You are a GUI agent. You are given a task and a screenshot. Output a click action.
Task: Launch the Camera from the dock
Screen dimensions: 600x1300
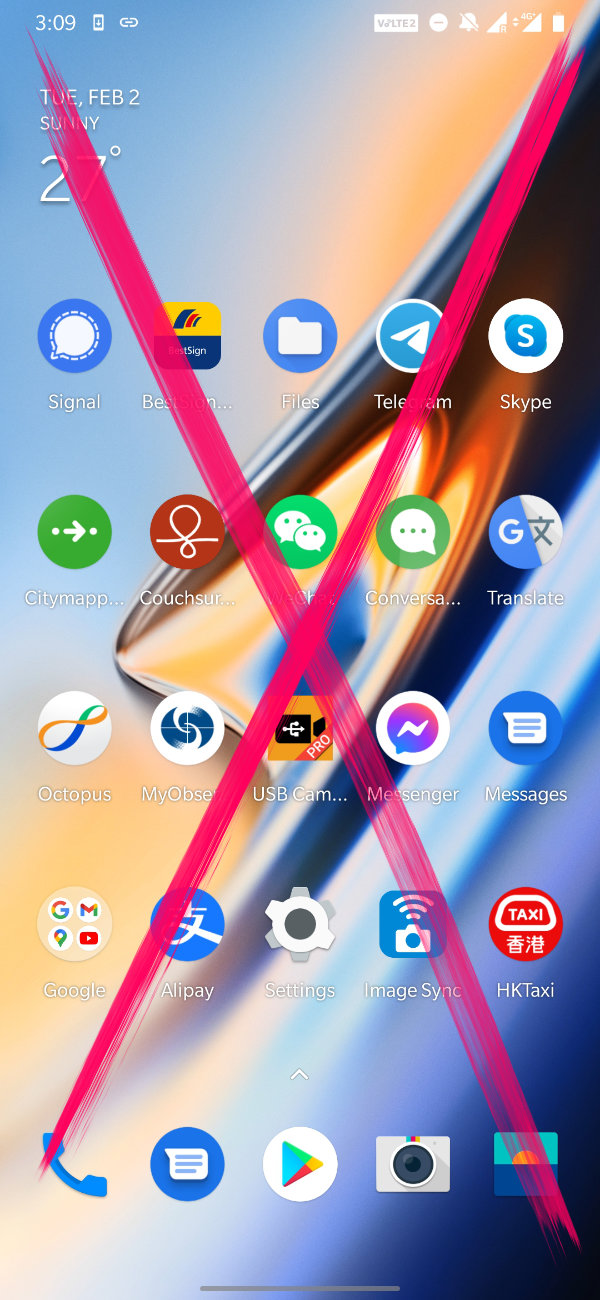(412, 1165)
